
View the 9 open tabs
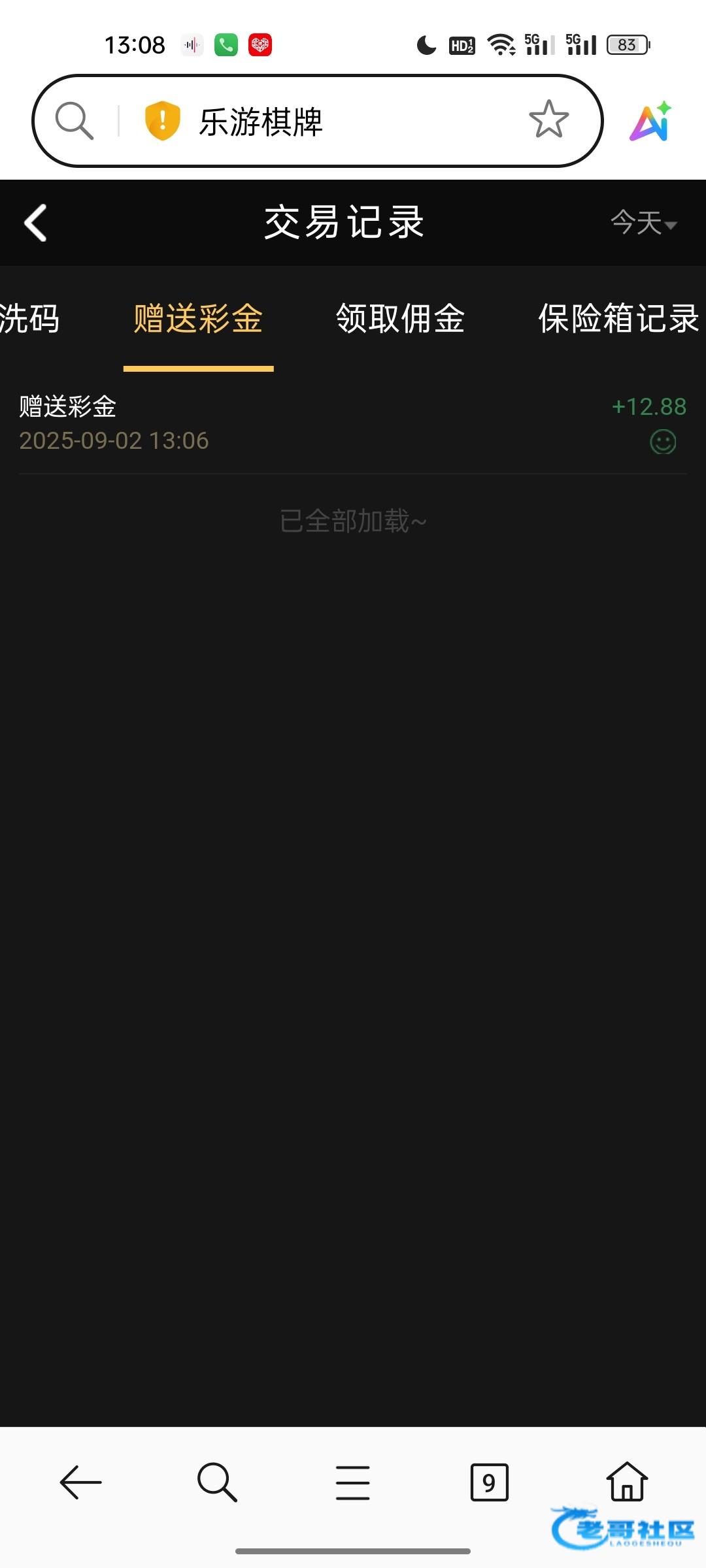pyautogui.click(x=489, y=1482)
